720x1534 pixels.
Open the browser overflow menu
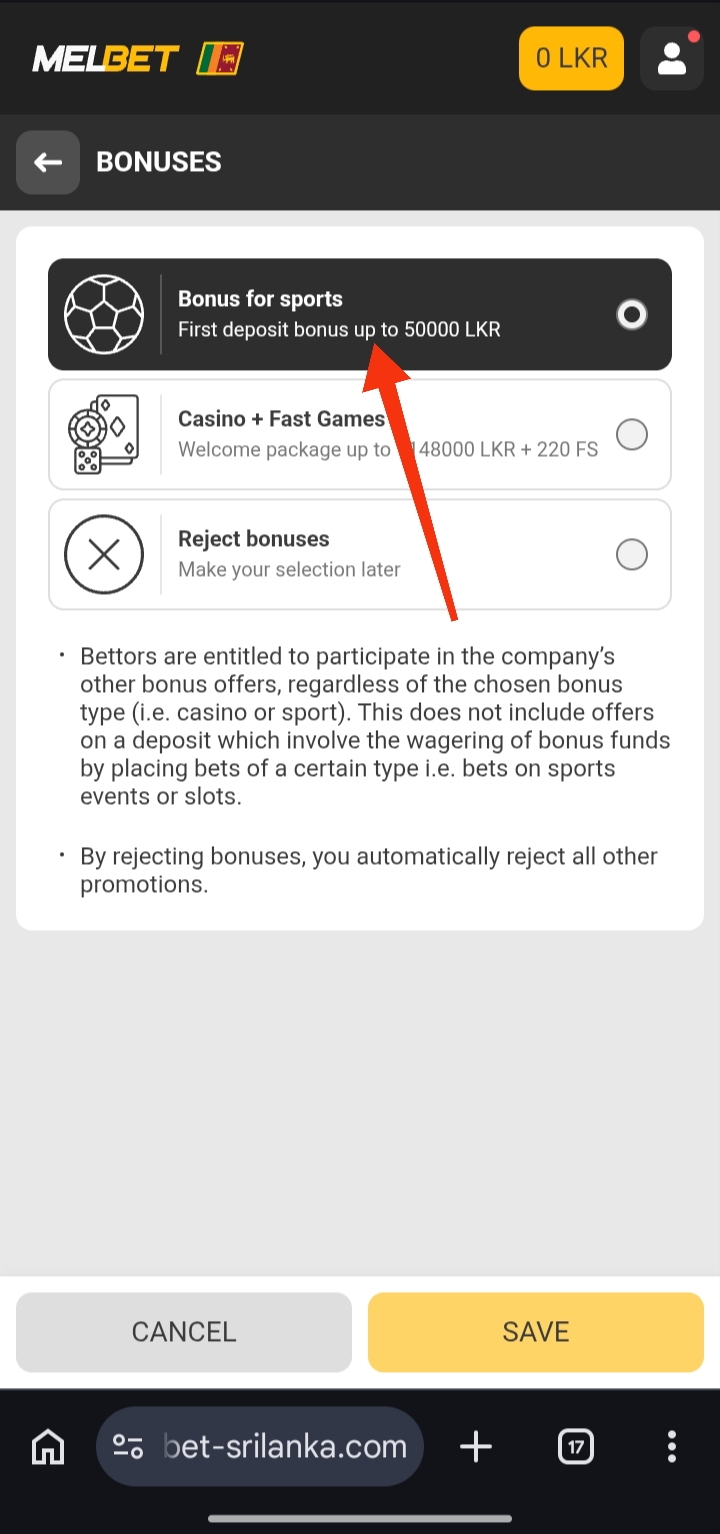pos(671,1446)
